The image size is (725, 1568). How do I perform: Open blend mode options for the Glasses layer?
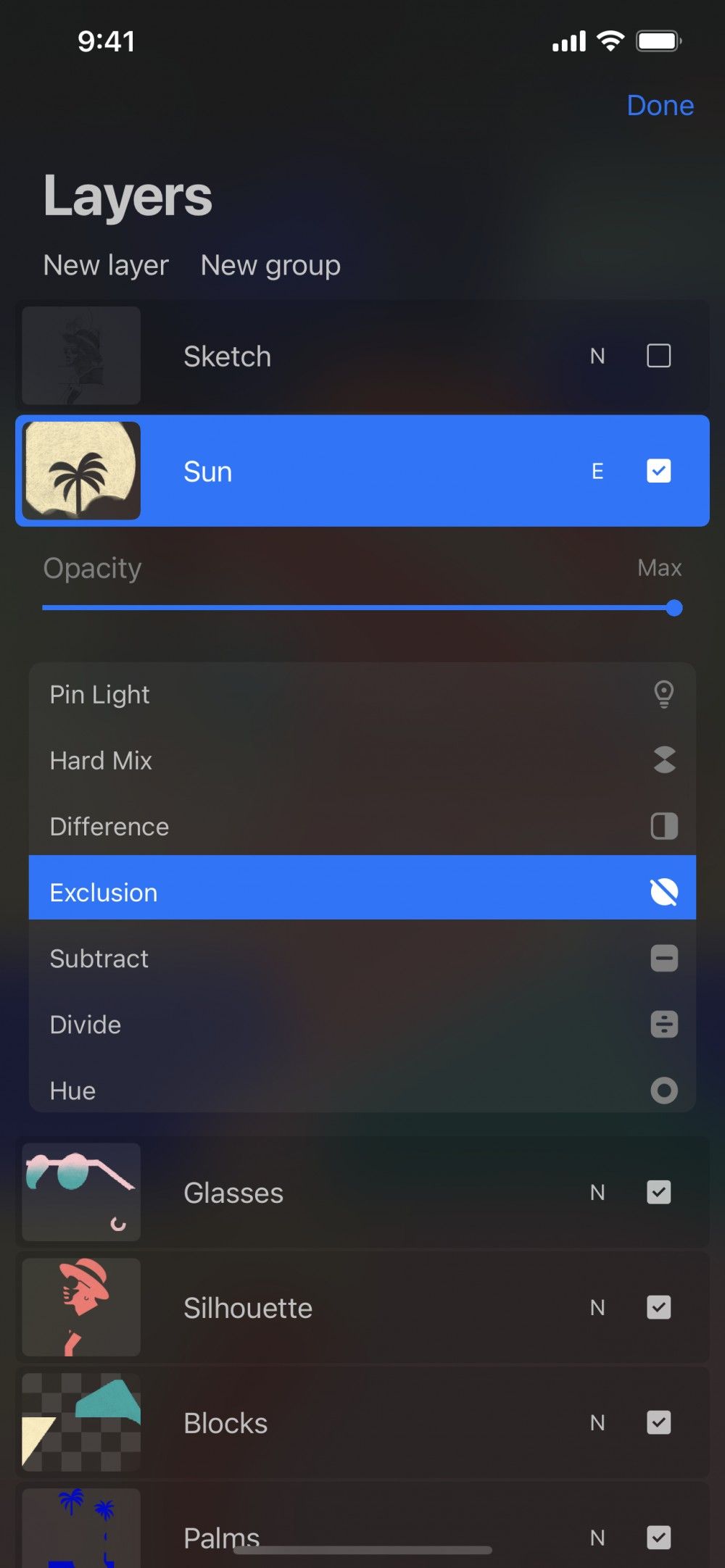pos(597,1192)
